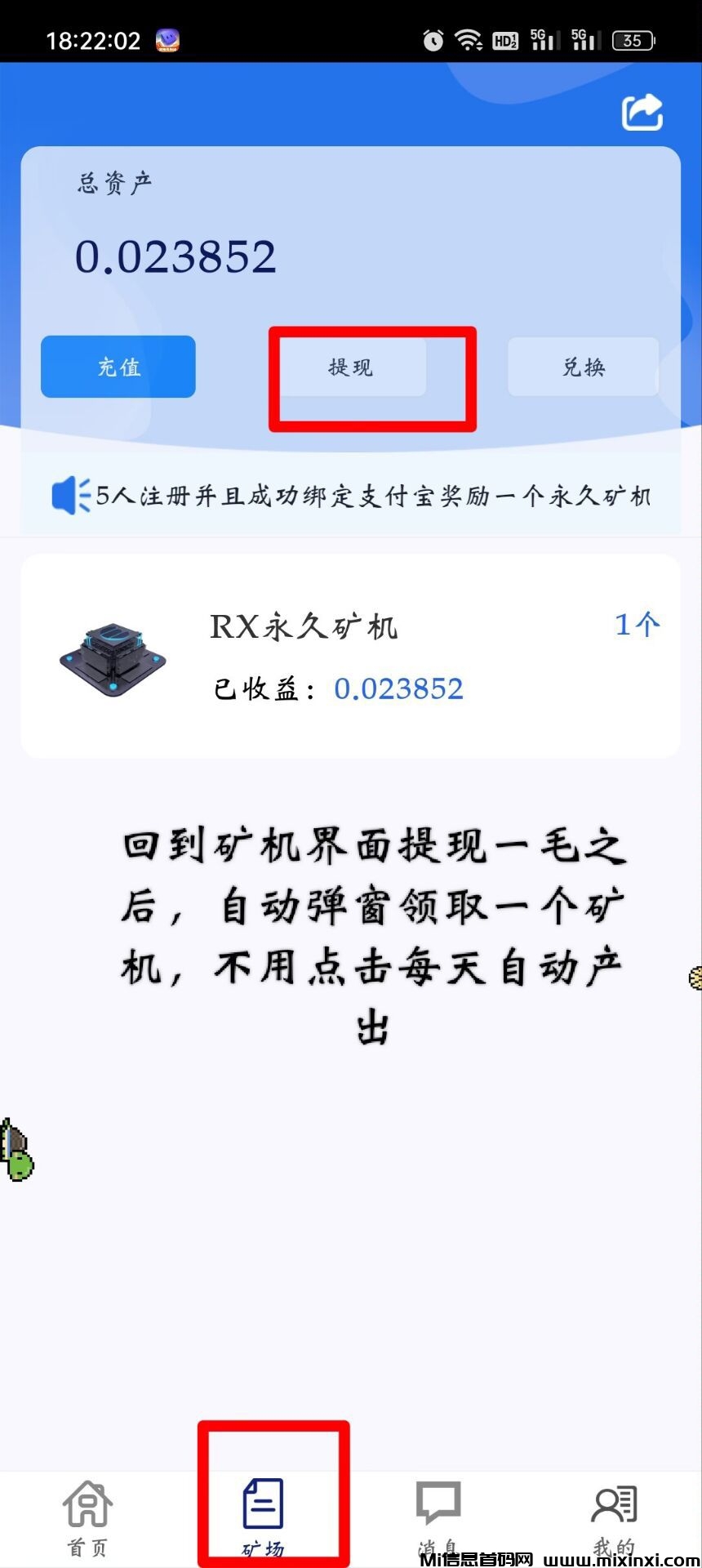Click the highlighted 提现 withdraw button

coord(349,367)
